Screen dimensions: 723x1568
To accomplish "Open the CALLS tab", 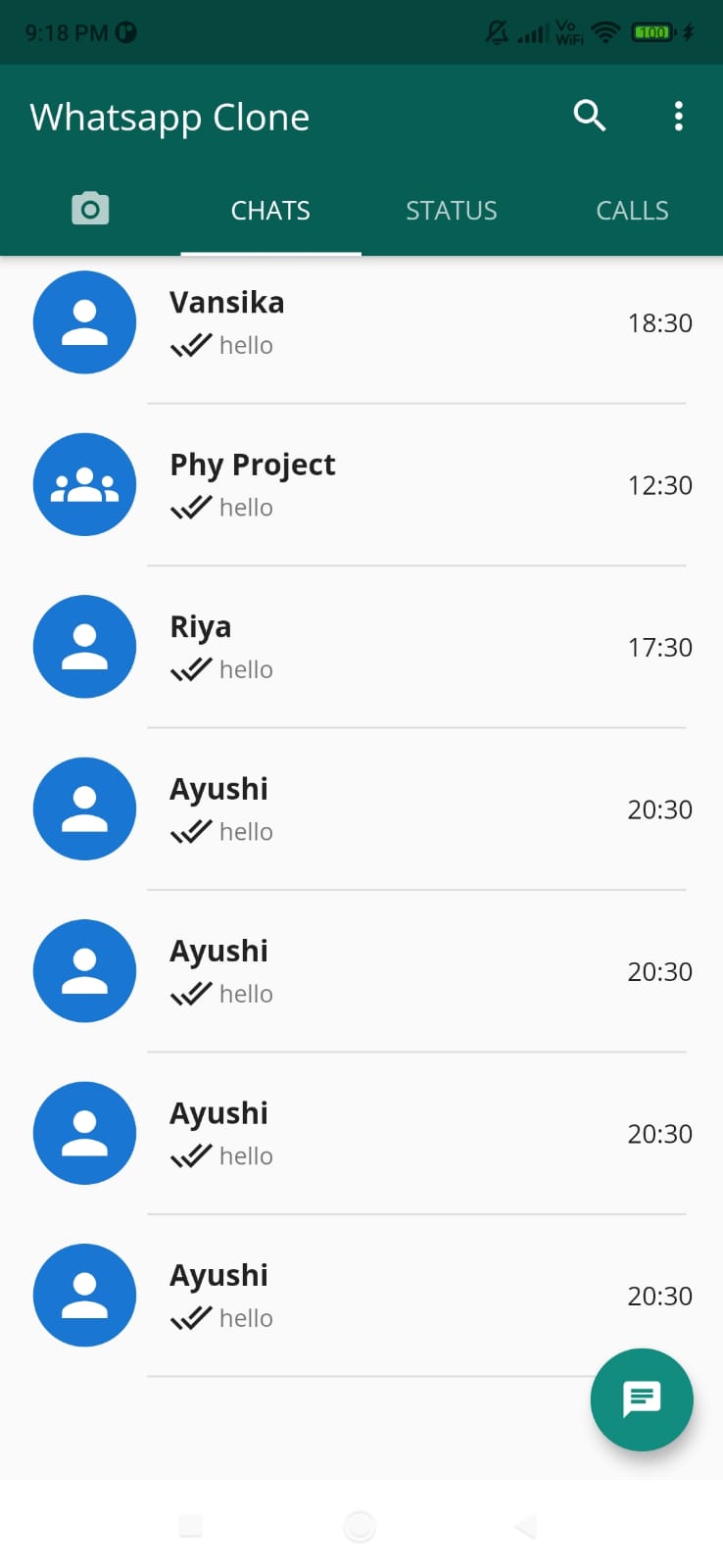I will coord(632,210).
